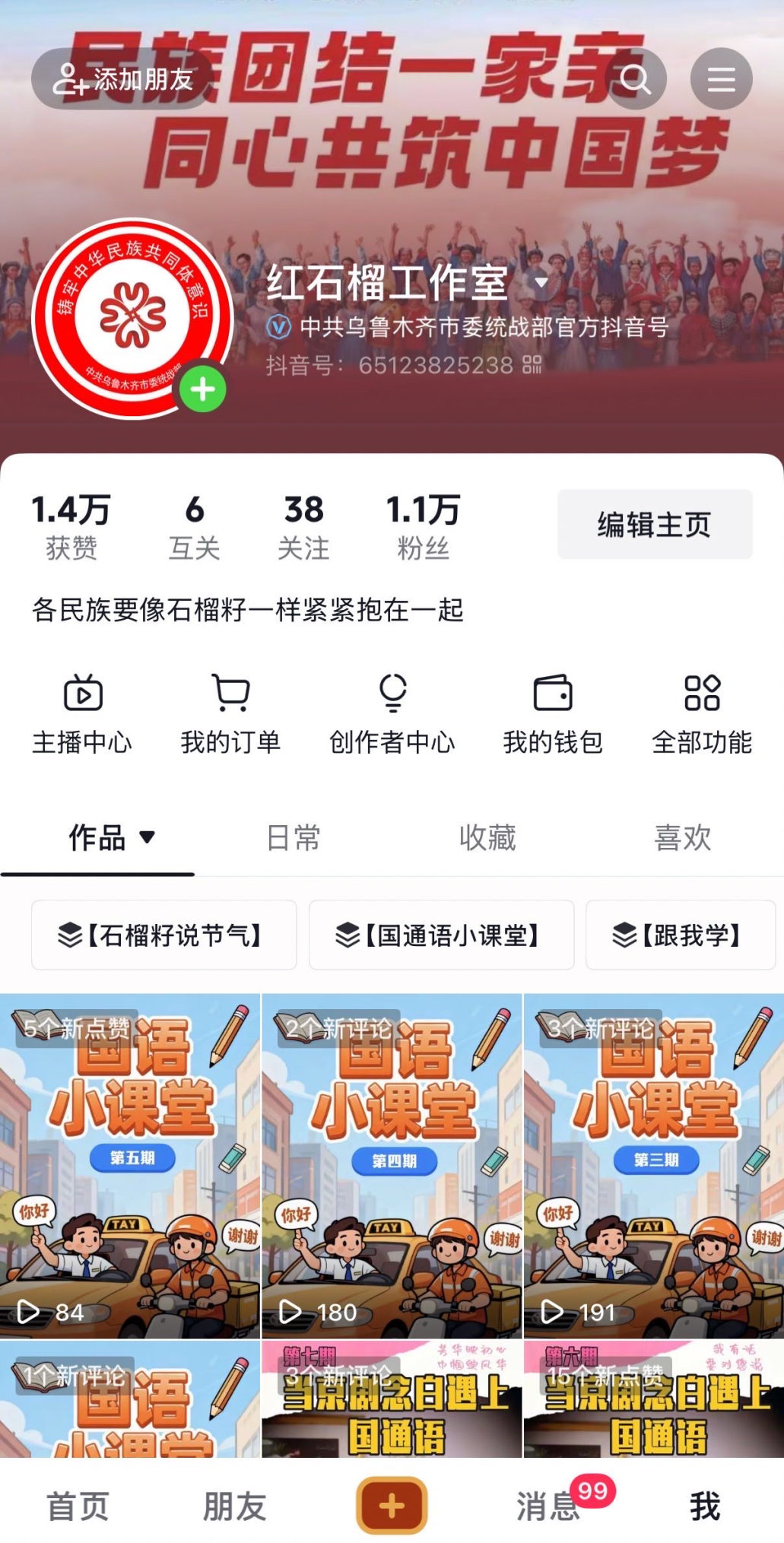Image resolution: width=784 pixels, height=1543 pixels.
Task: Open the dropdown arrow beside 红石榴工作室
Action: pos(541,282)
